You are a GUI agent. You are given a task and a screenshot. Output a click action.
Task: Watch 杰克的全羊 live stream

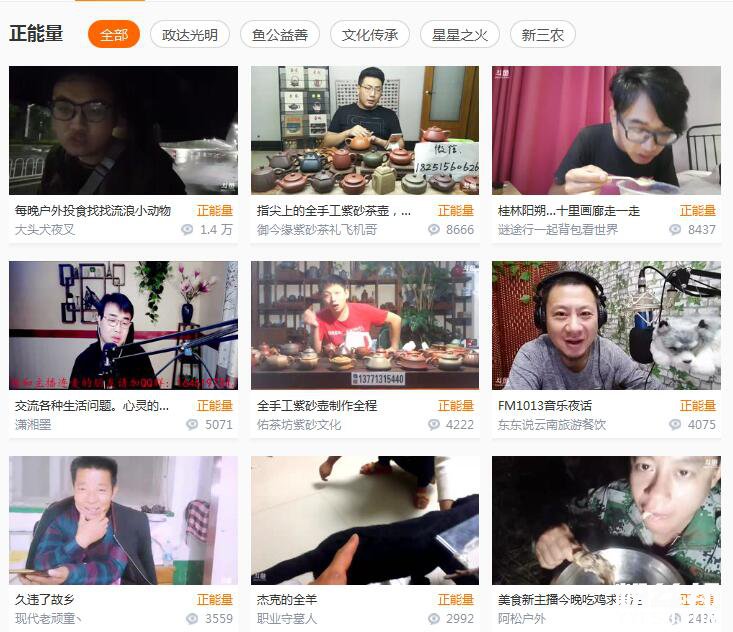click(364, 520)
